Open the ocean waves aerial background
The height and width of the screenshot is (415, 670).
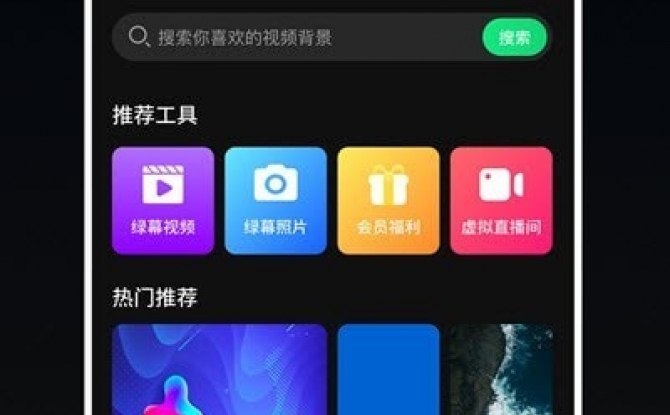pos(501,368)
